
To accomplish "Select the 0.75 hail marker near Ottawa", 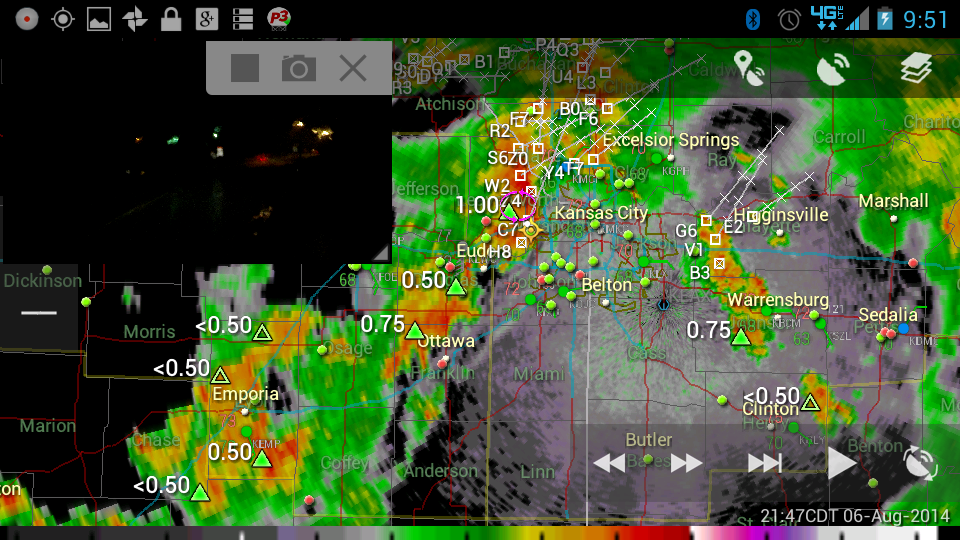I will 415,329.
